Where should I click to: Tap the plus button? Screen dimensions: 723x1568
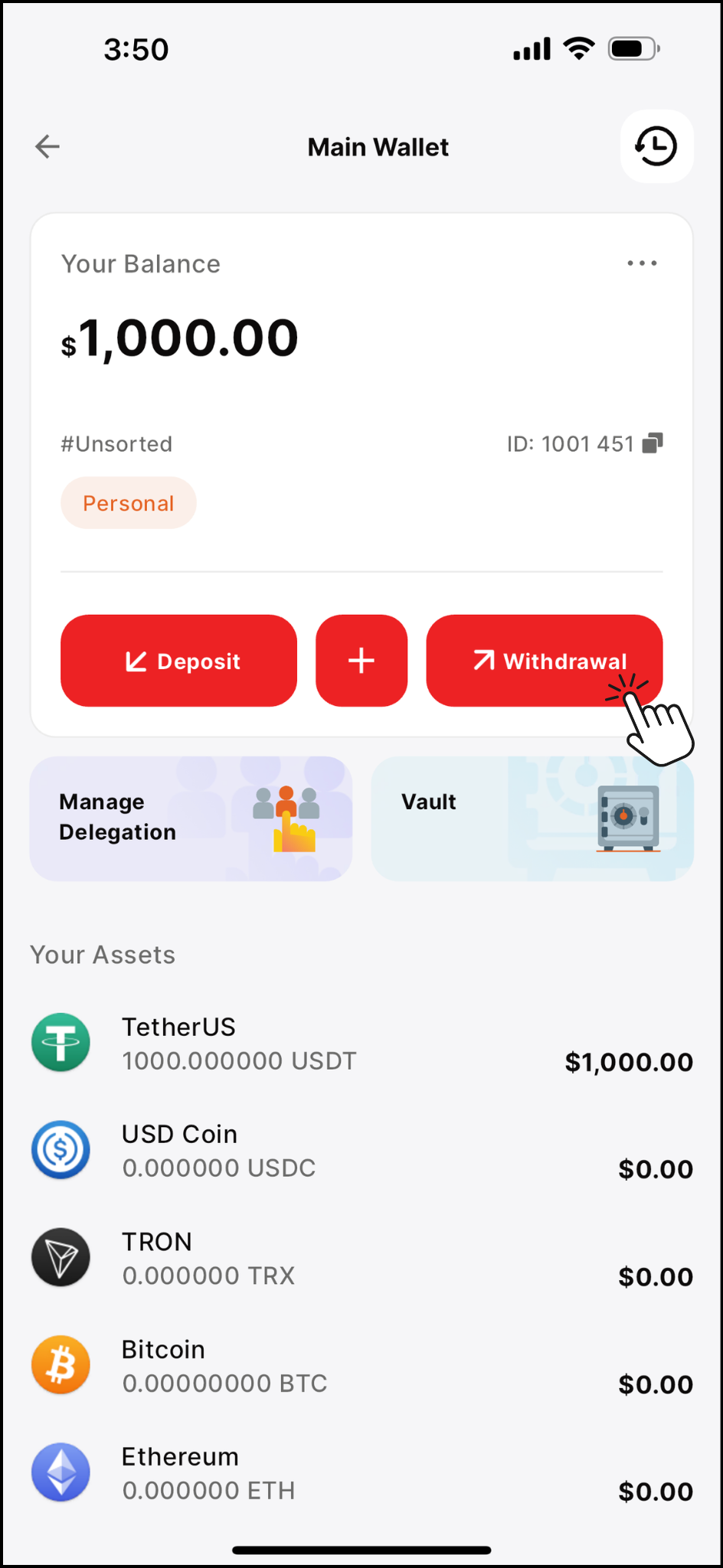coord(361,661)
